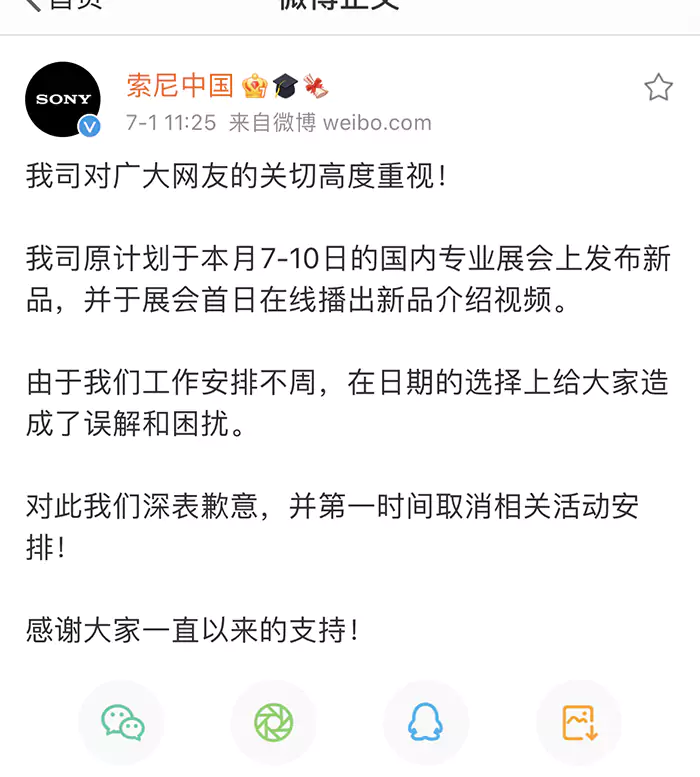The height and width of the screenshot is (777, 700).
Task: Share to Moments with the green shutter icon
Action: (273, 722)
